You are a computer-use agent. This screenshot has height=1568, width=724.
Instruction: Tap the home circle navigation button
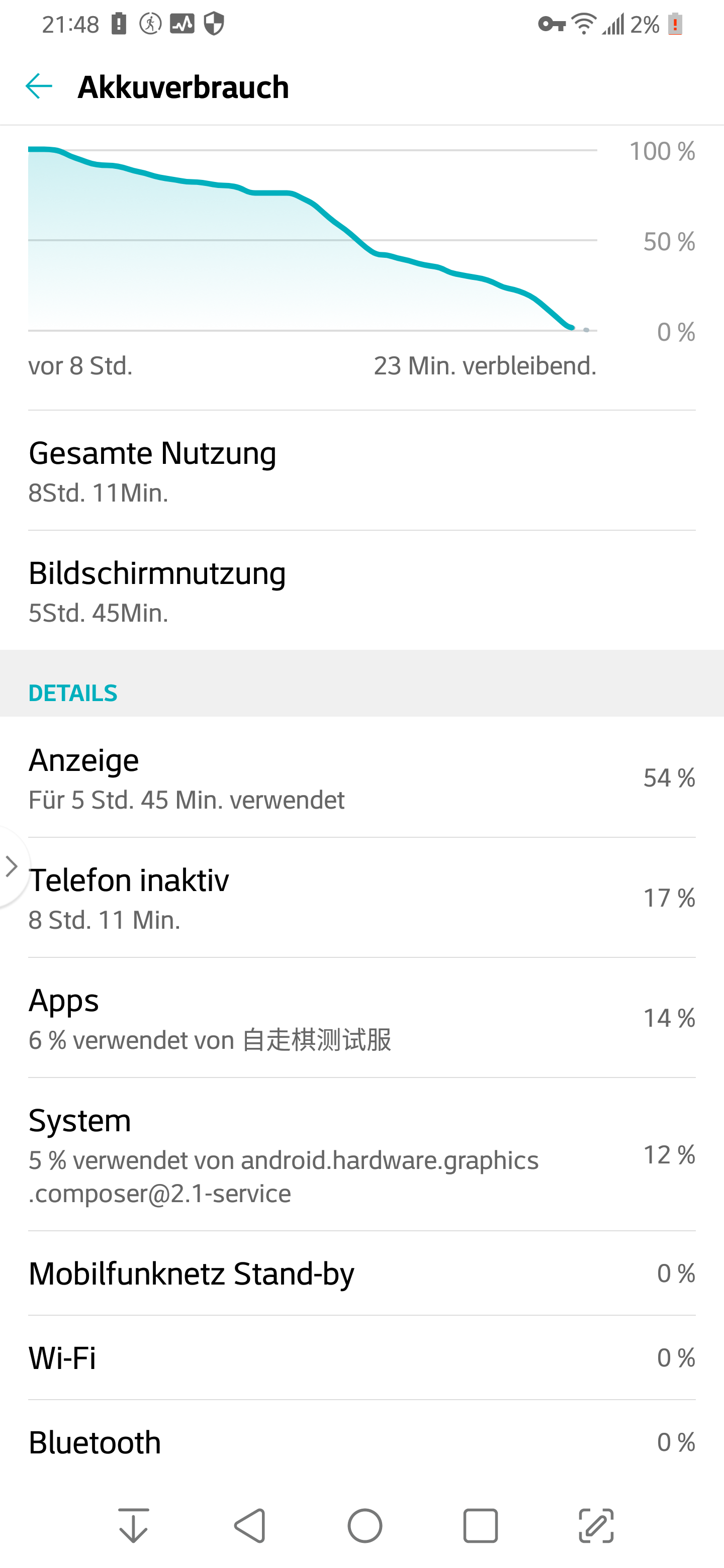364,1525
